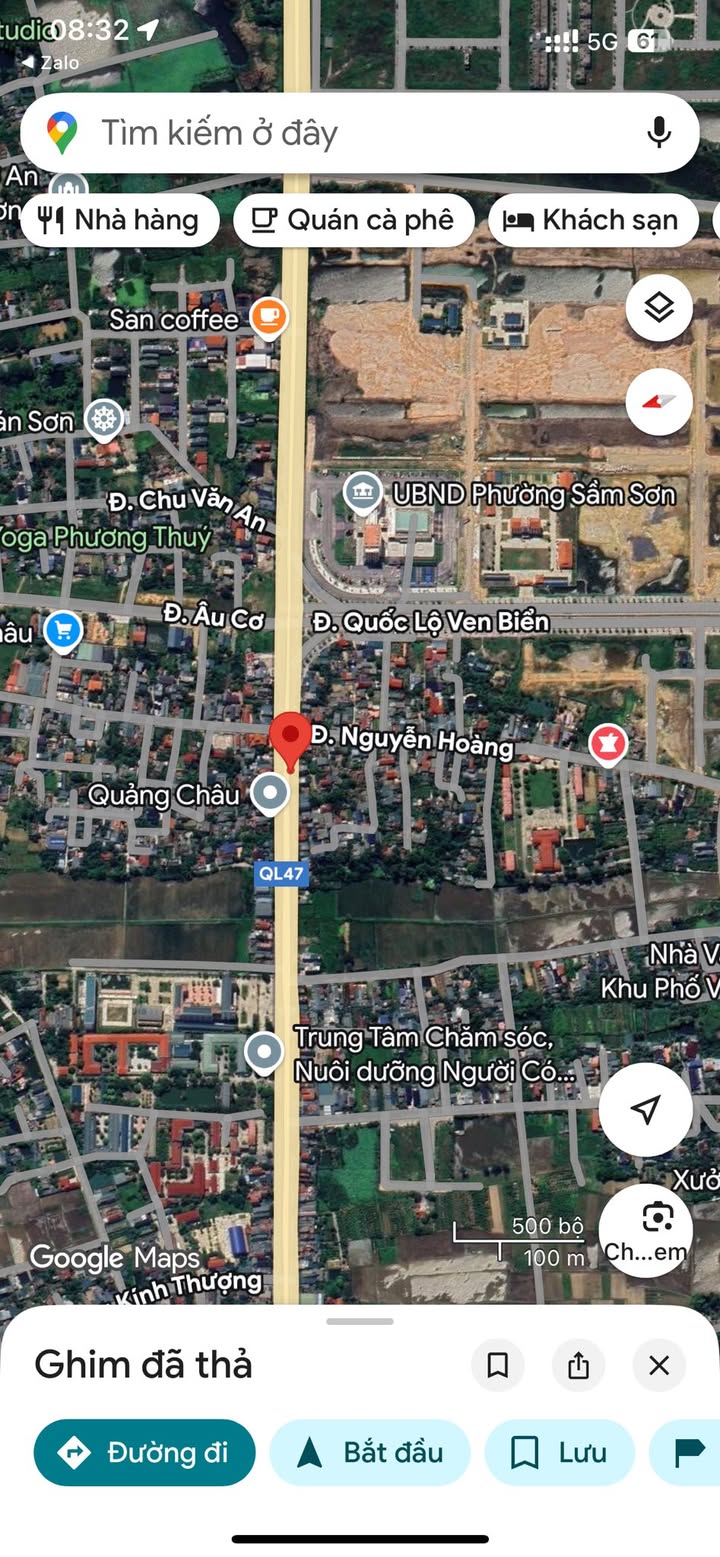Return to Zalo via the back link

coord(50,62)
